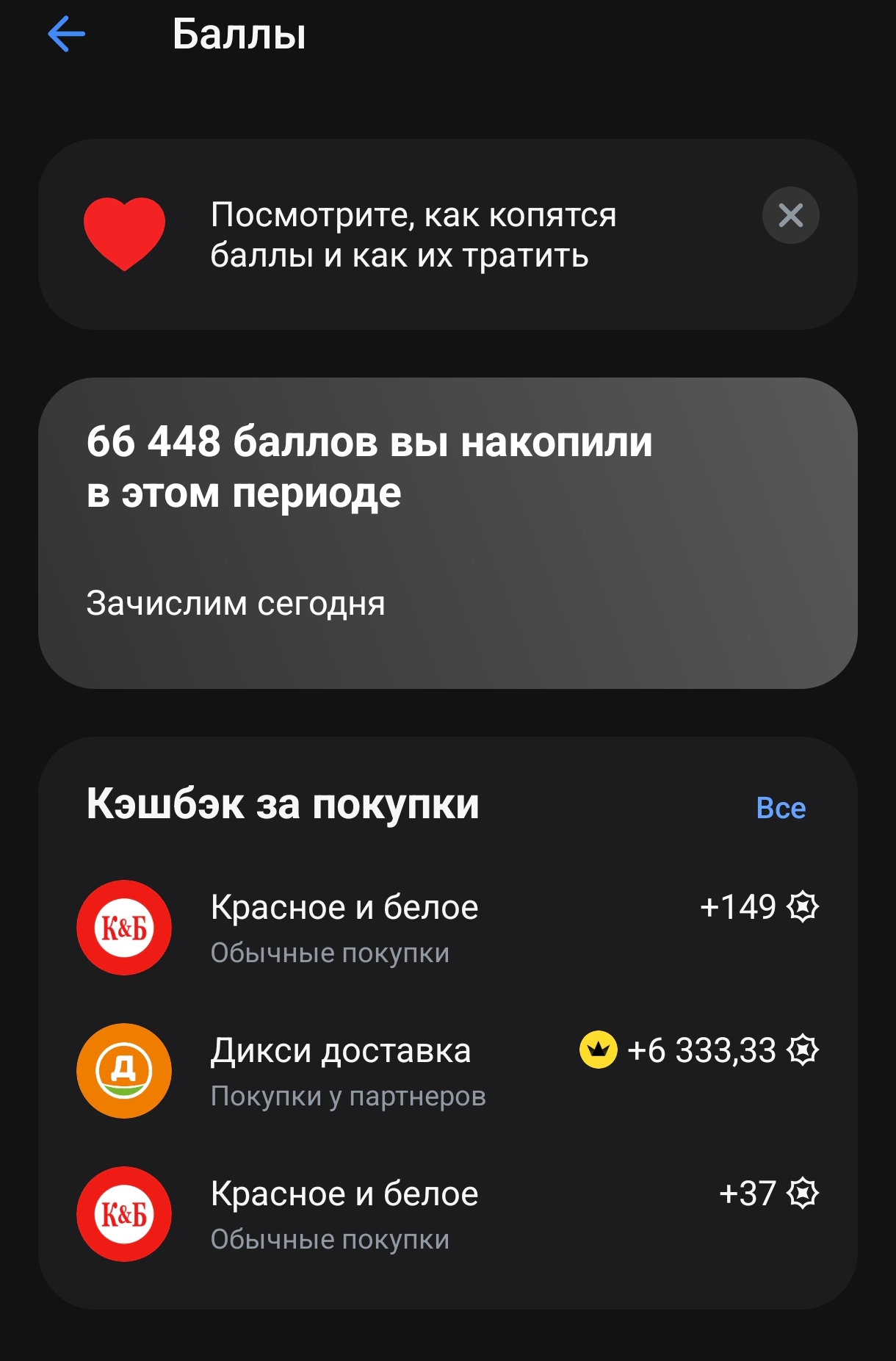This screenshot has height=1361, width=896.
Task: Open the Красное и белое +149 cashback row
Action: 447,928
